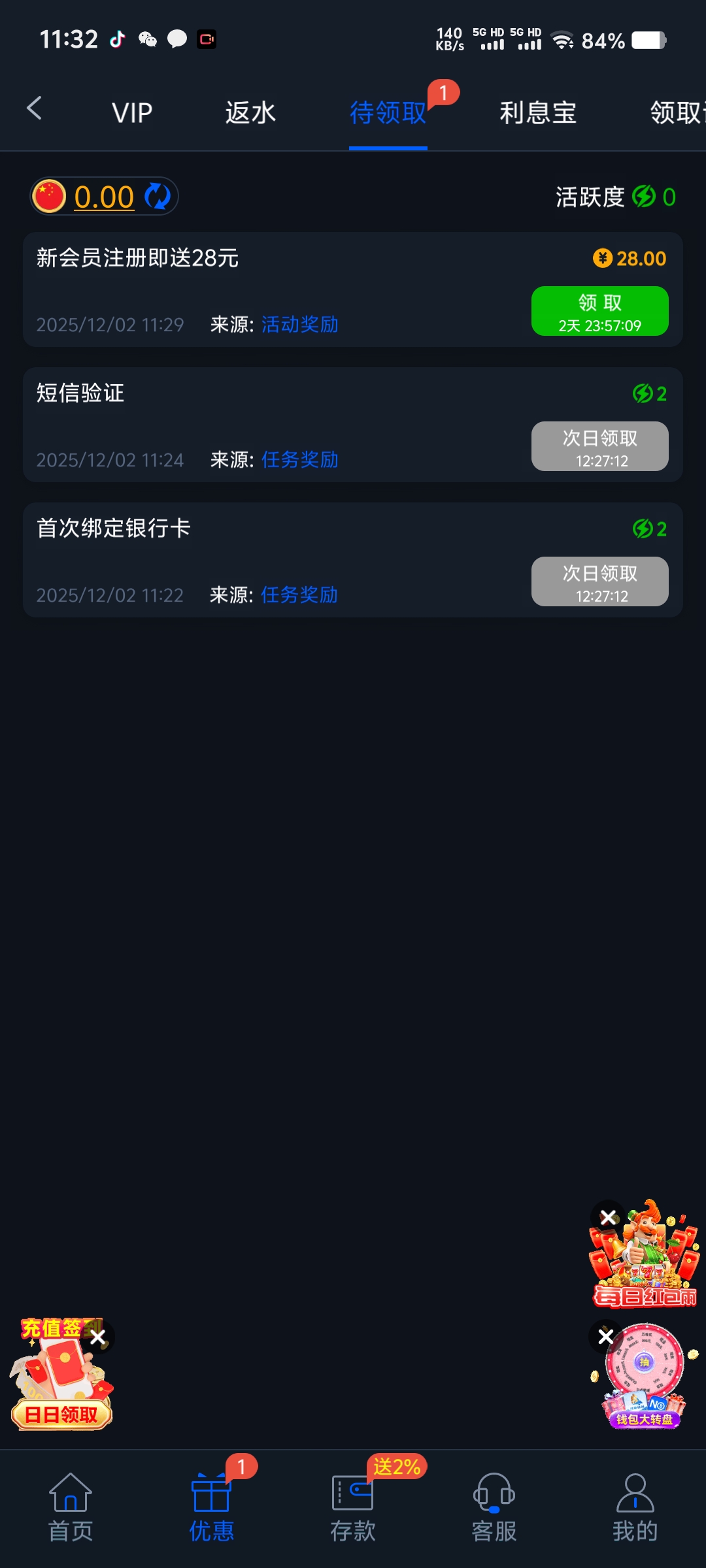Refresh the 0.00 balance
Image resolution: width=706 pixels, height=1568 pixels.
tap(158, 197)
